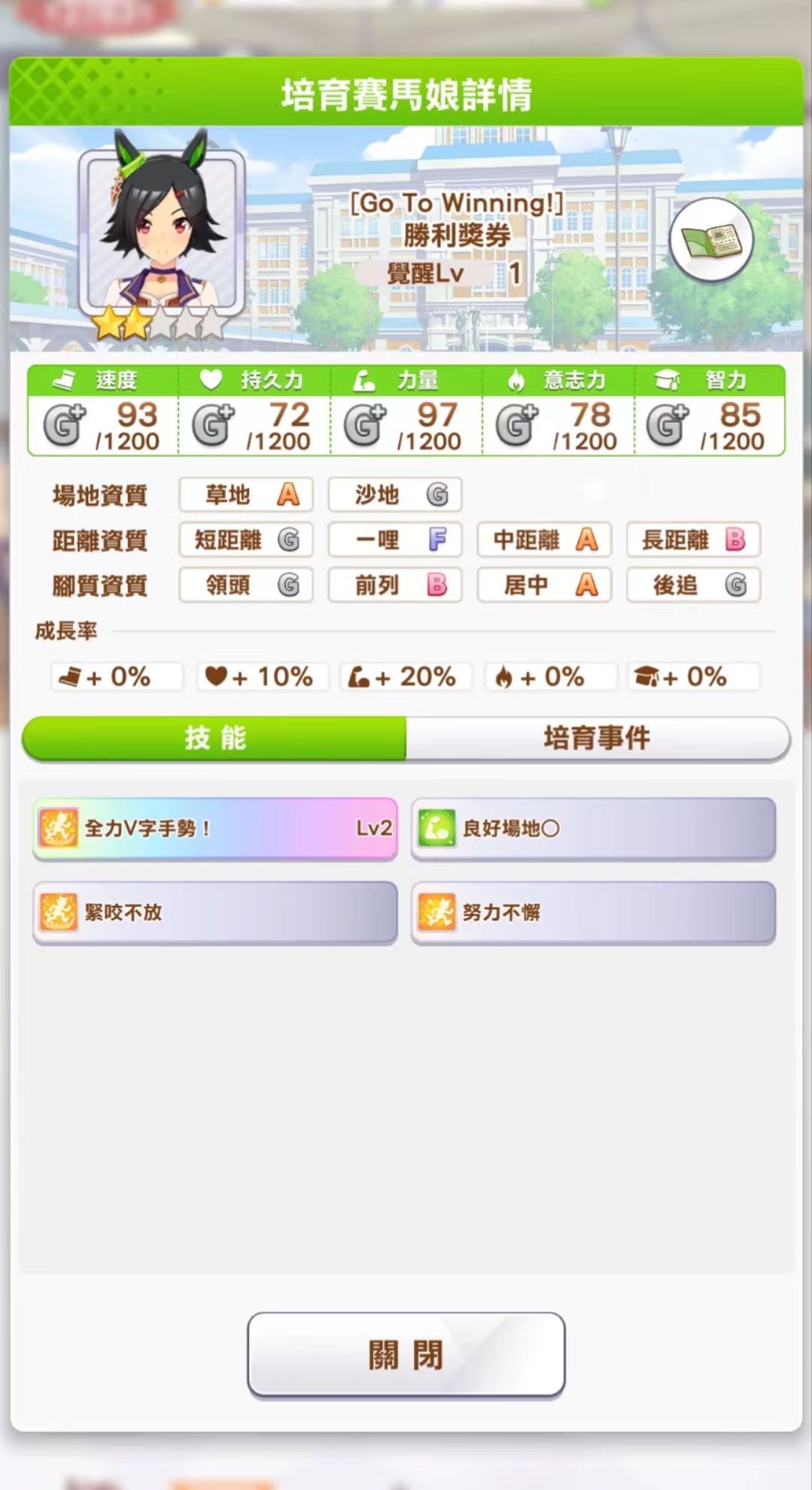Screen dimensions: 812x1490
Task: Show details for 努力不懈 skill
Action: point(593,912)
